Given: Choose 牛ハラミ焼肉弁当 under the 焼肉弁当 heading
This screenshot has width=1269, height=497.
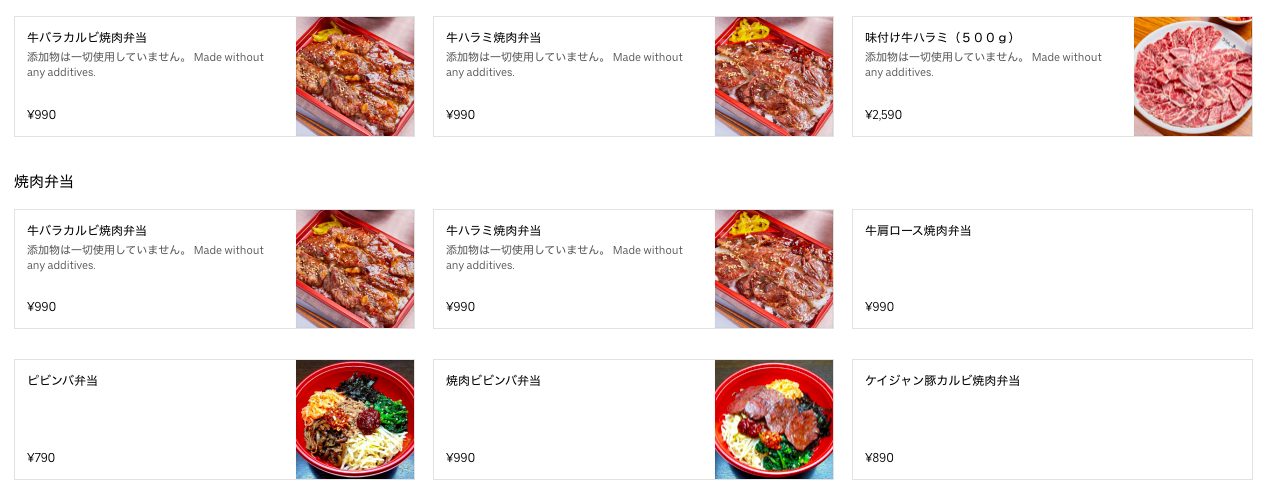Looking at the screenshot, I should pyautogui.click(x=633, y=269).
